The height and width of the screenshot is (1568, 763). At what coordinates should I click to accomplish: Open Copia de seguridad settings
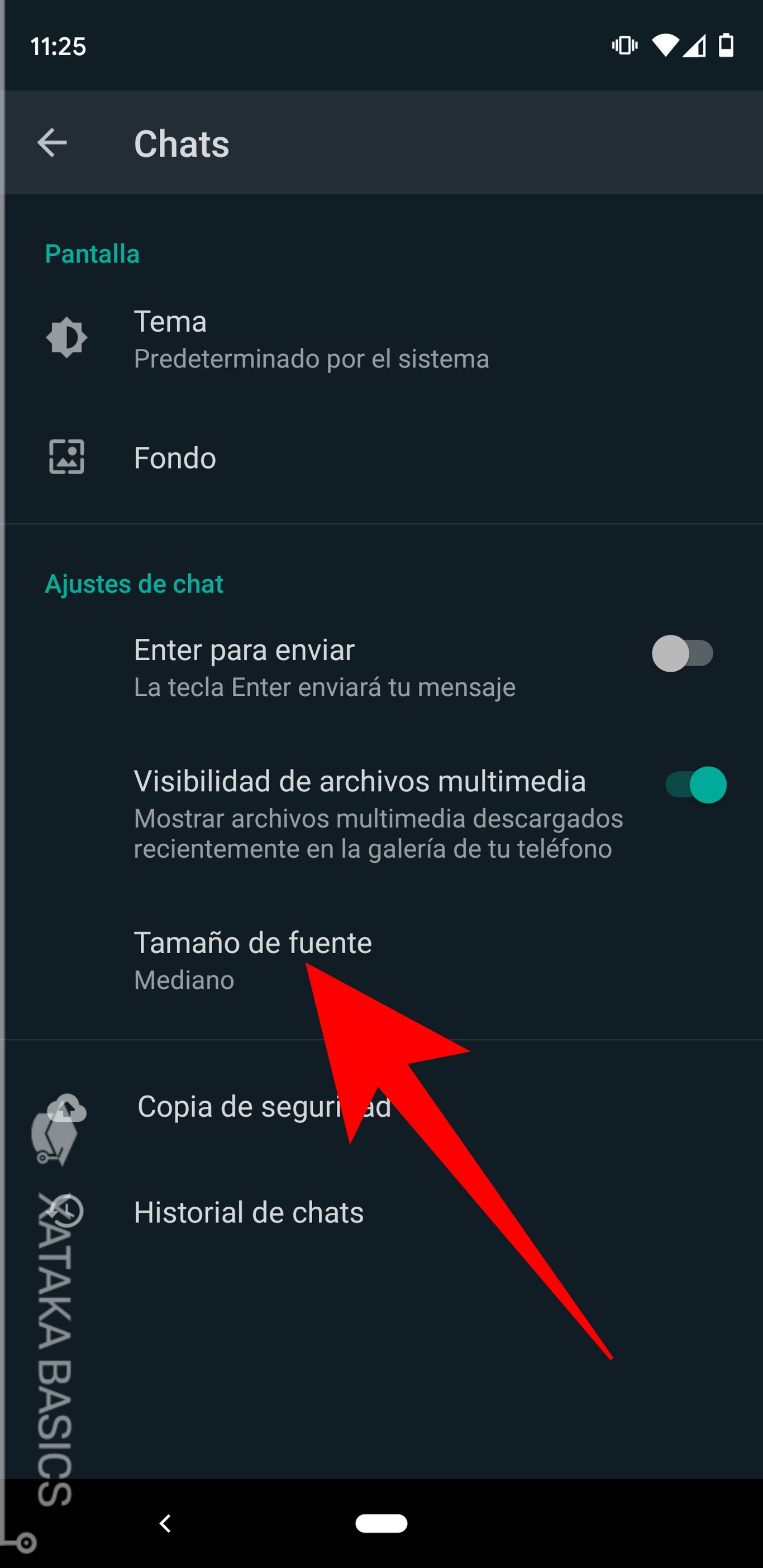262,1107
